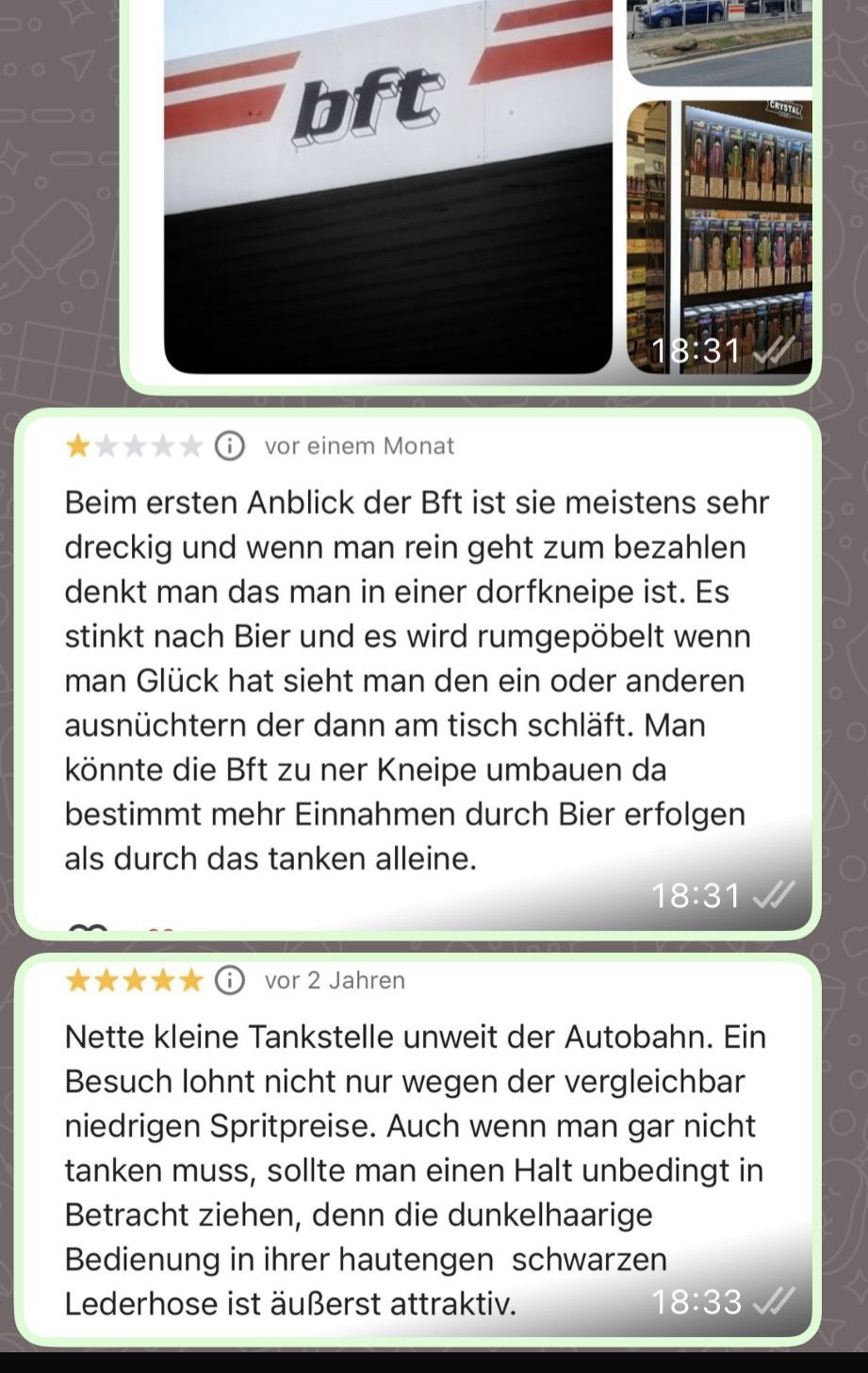Viewport: 868px width, 1373px height.
Task: Open the parked cars photo in the album
Action: [719, 38]
